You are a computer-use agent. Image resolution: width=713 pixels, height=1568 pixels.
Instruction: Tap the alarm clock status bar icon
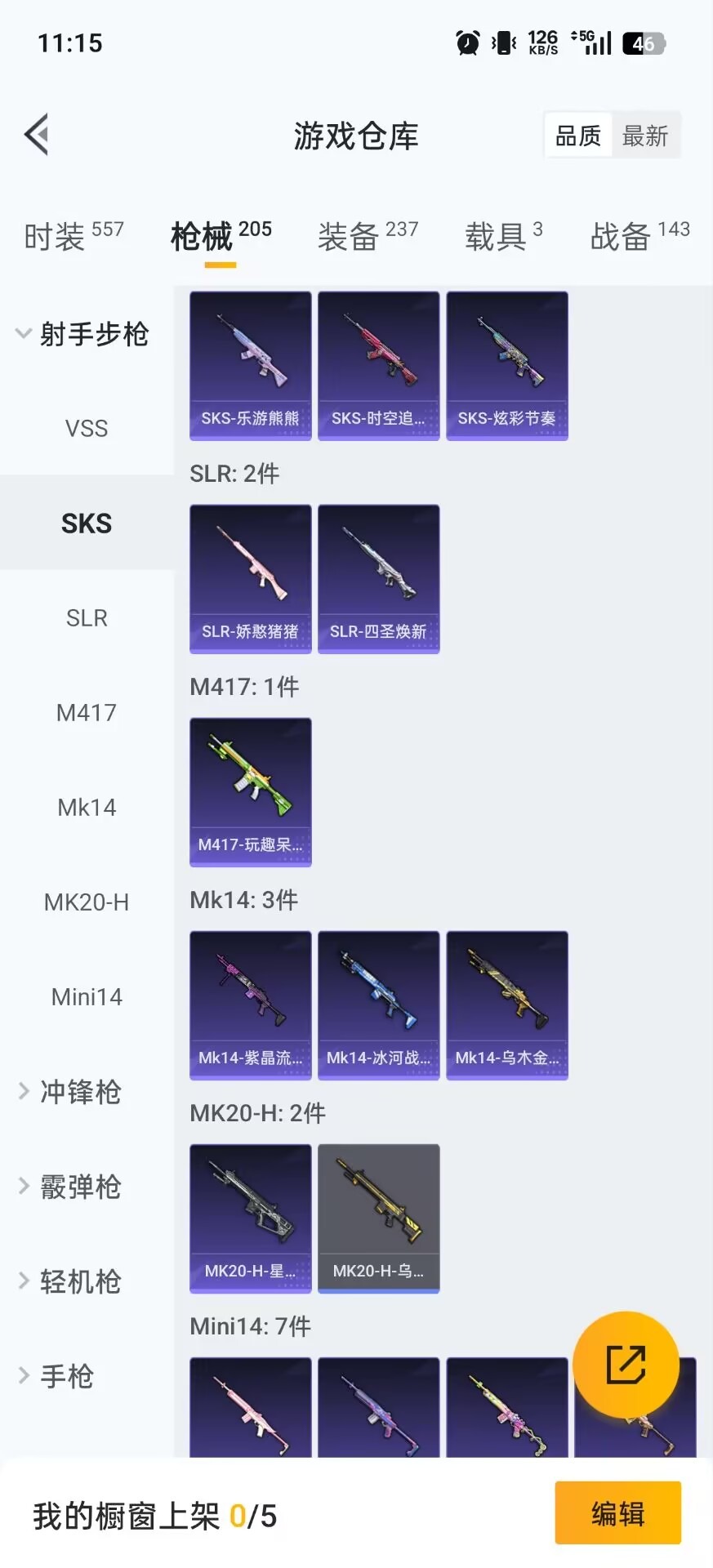[466, 42]
